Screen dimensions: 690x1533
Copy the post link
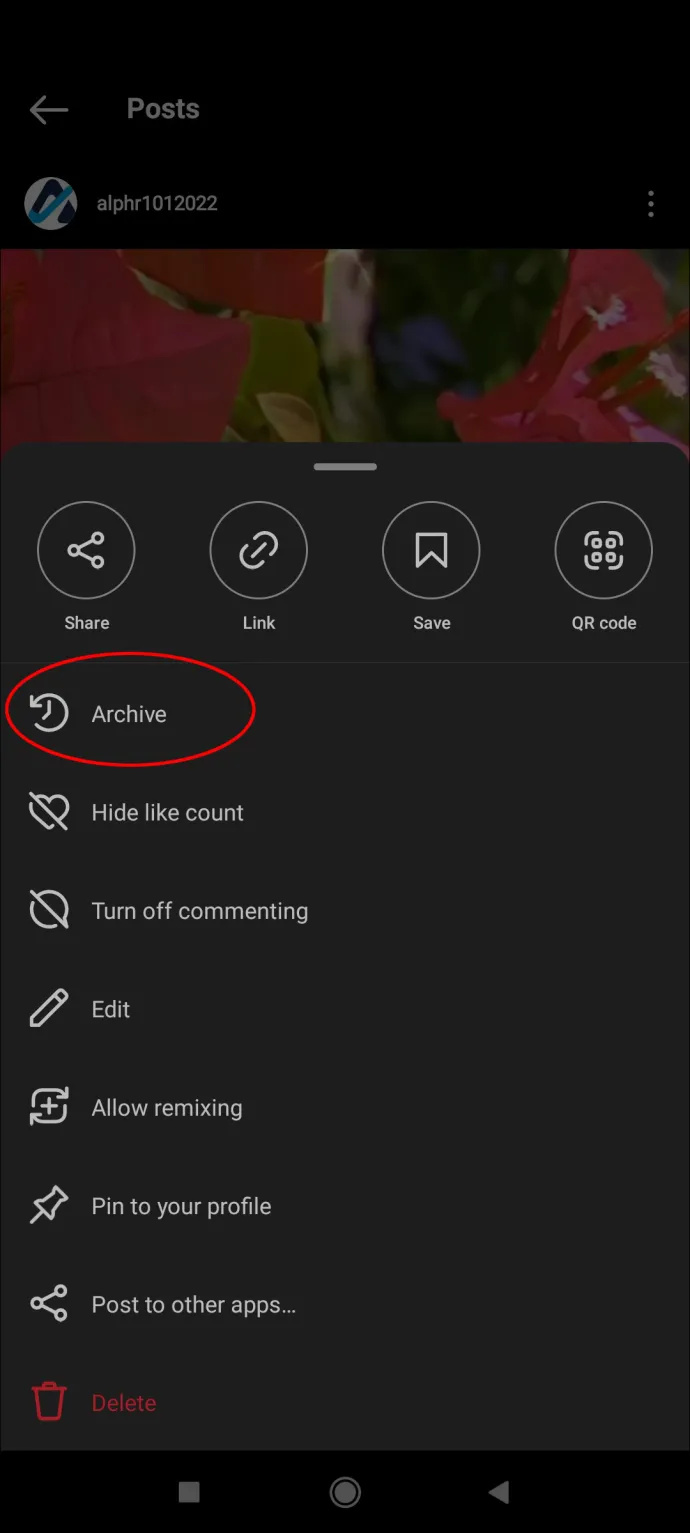click(x=258, y=550)
